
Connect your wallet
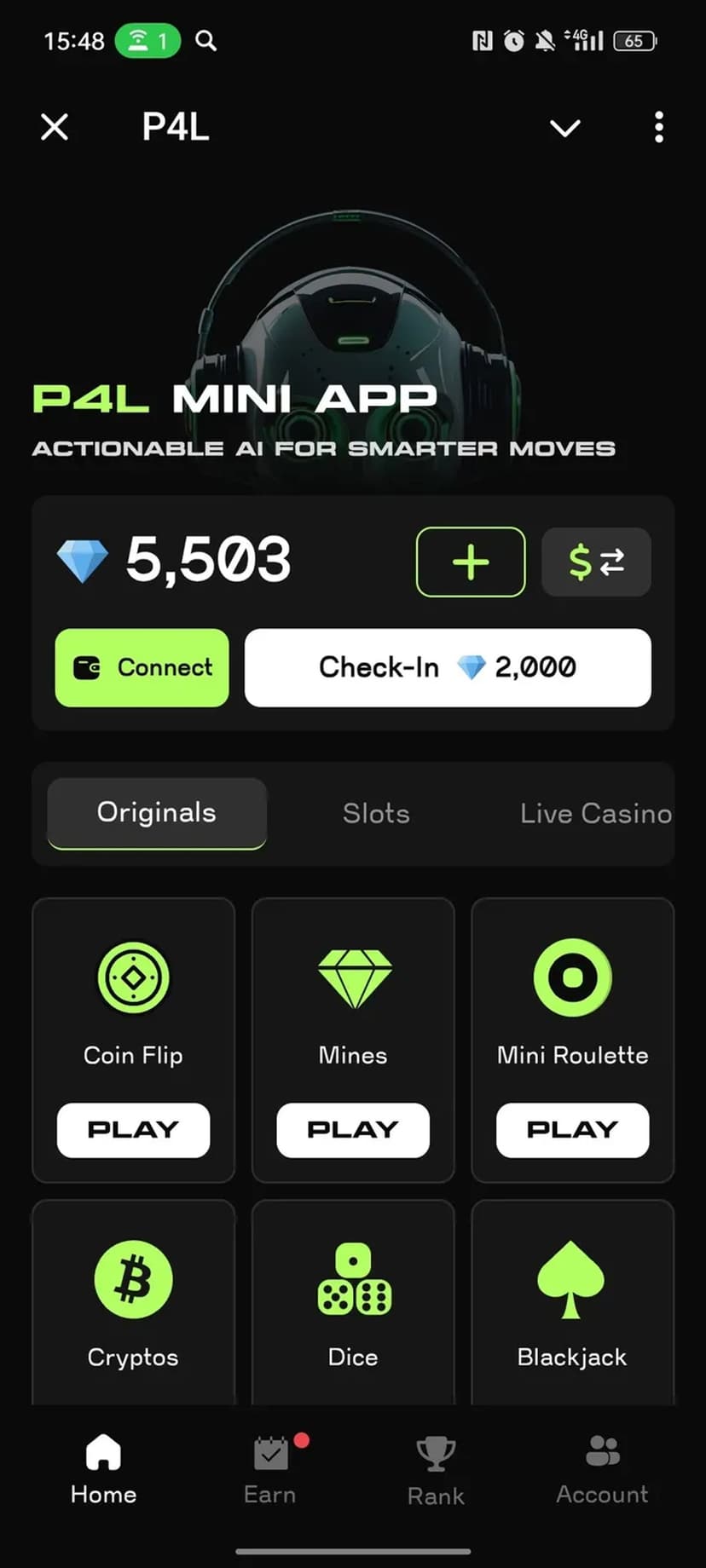(x=142, y=667)
